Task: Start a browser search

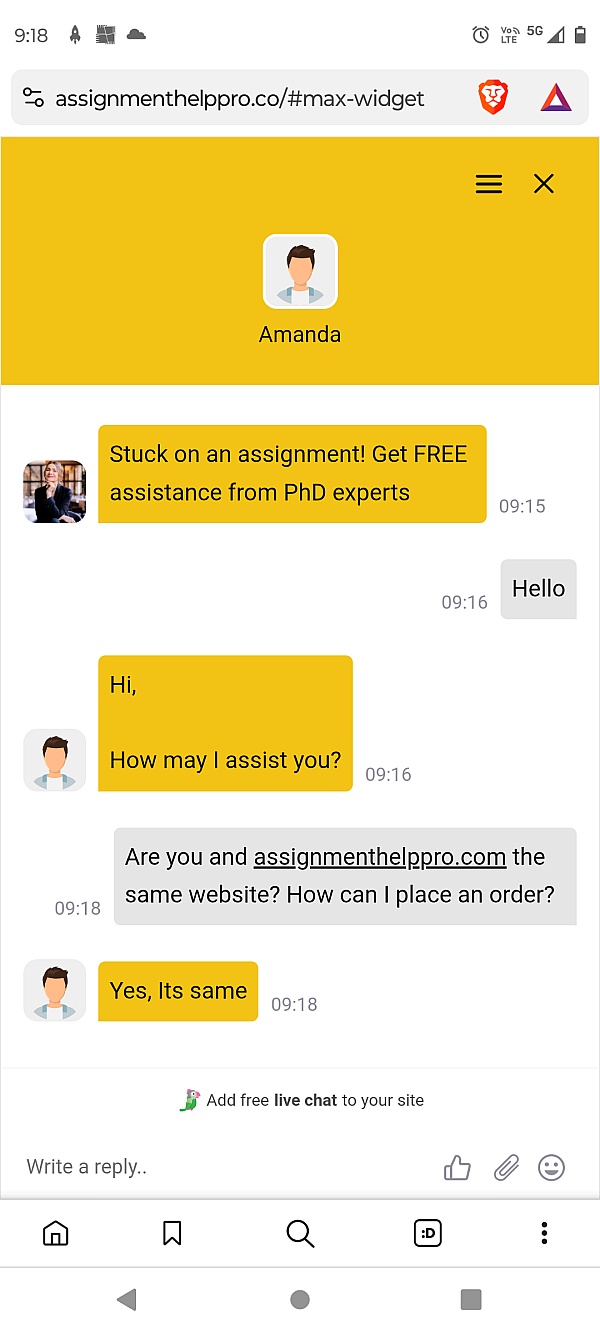Action: pos(300,1233)
